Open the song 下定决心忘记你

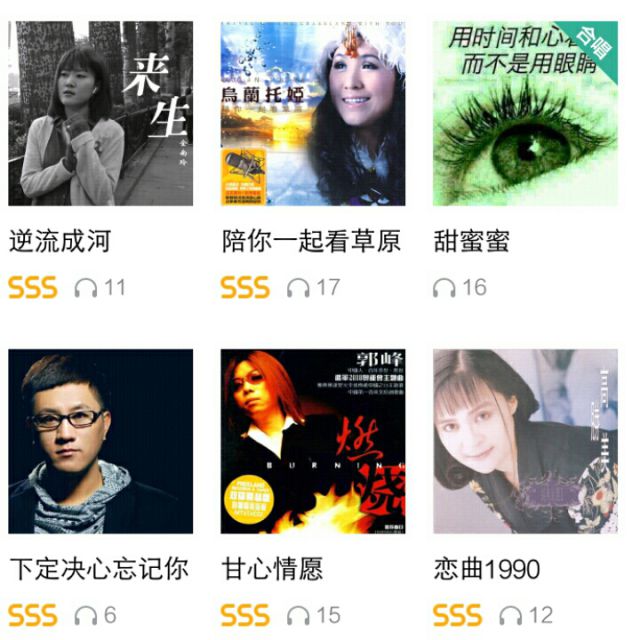click(100, 441)
